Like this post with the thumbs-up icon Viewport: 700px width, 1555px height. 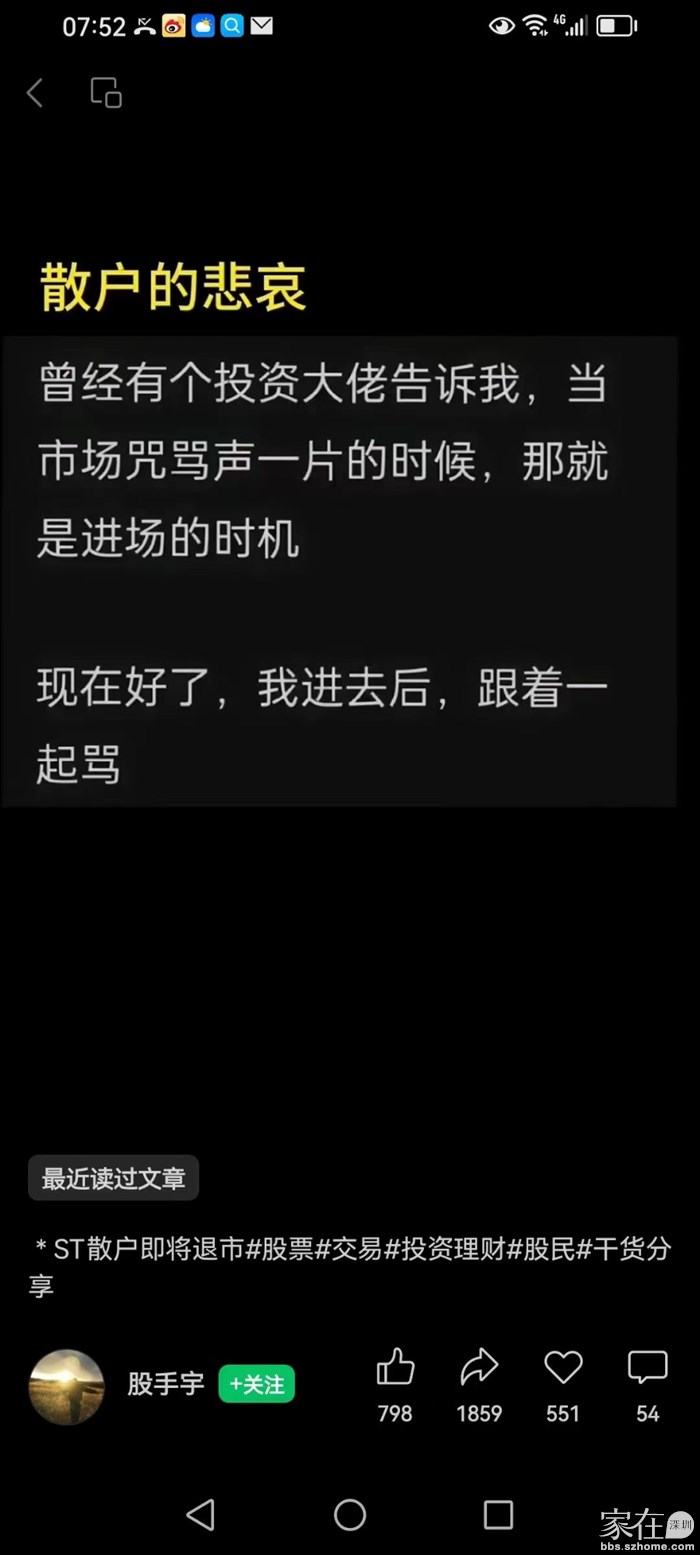click(x=395, y=1367)
